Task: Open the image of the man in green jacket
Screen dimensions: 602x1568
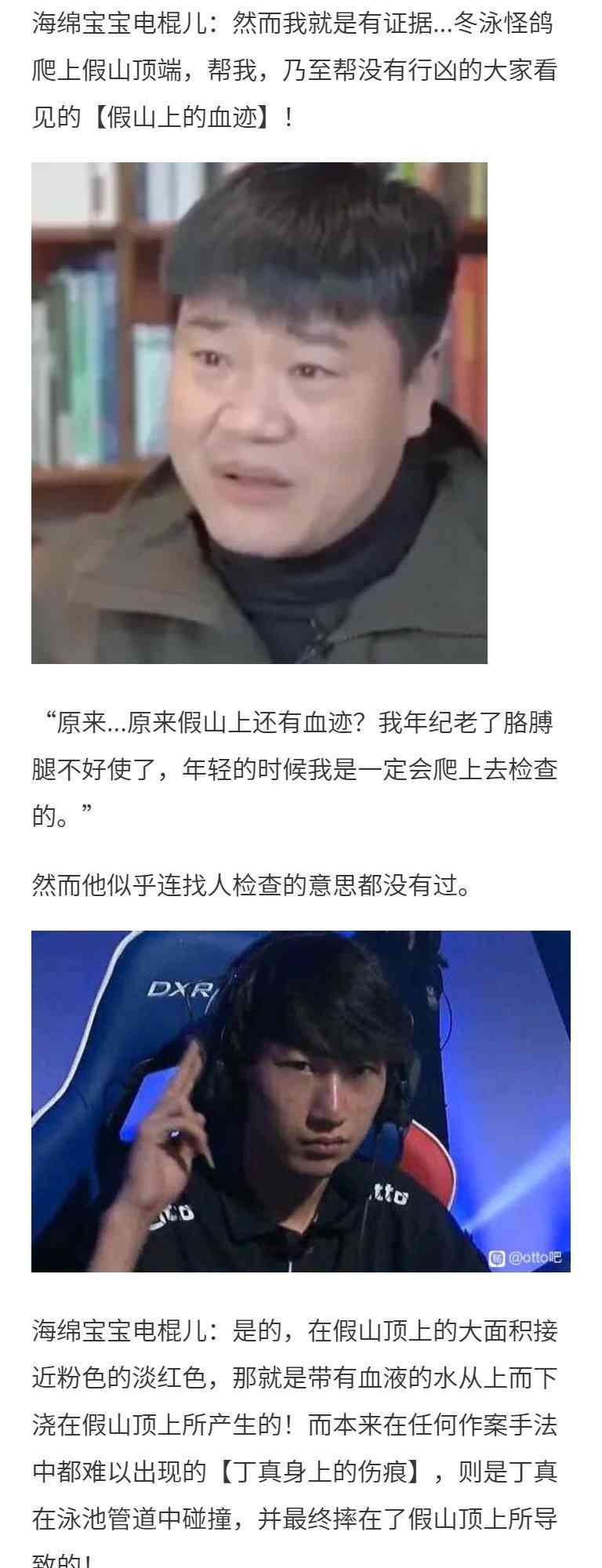Action: (259, 413)
